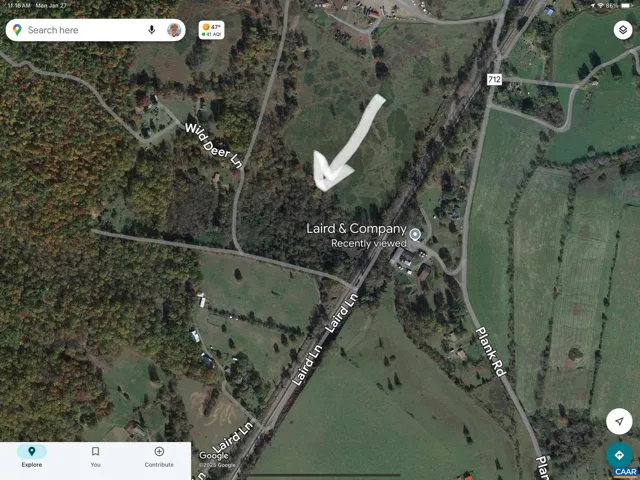Open the Search here box
This screenshot has height=480, width=640.
click(80, 30)
